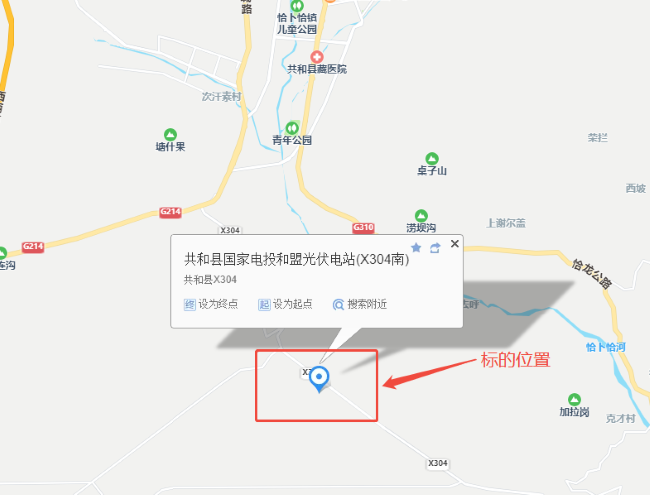The image size is (650, 495).
Task: Set location as destination (设为终点)
Action: click(x=211, y=304)
